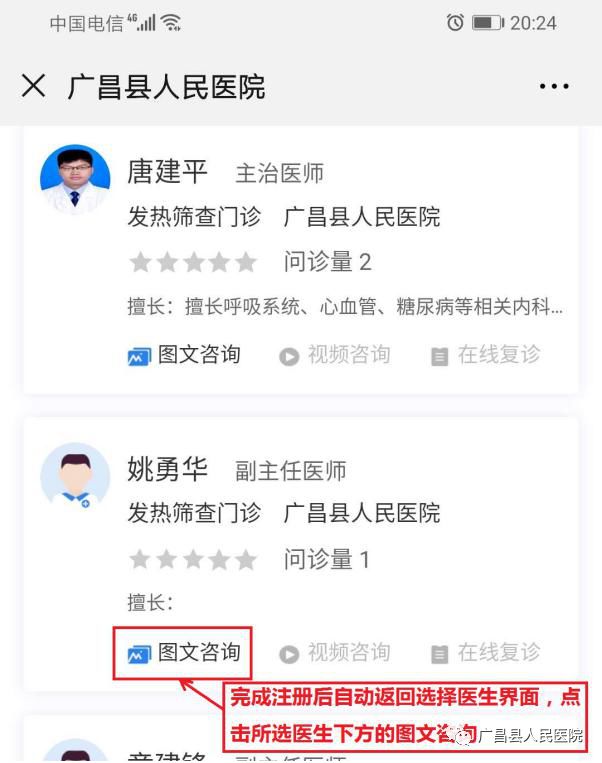
Task: Open the three-dot overflow menu
Action: pyautogui.click(x=554, y=87)
